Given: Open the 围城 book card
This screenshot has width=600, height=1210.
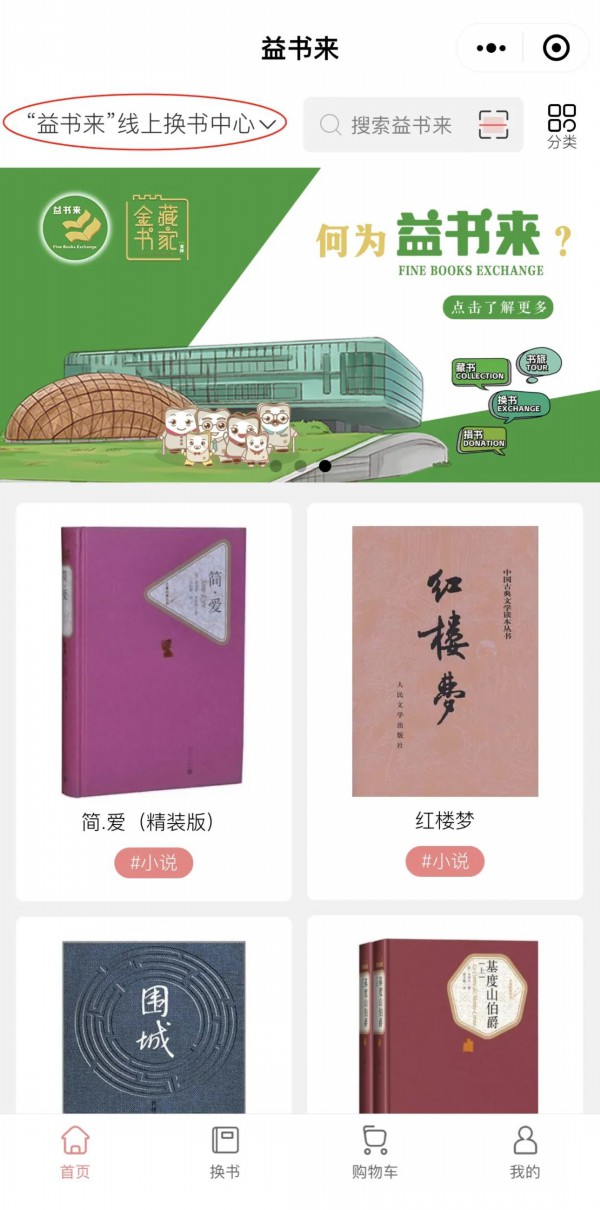Looking at the screenshot, I should [154, 1020].
